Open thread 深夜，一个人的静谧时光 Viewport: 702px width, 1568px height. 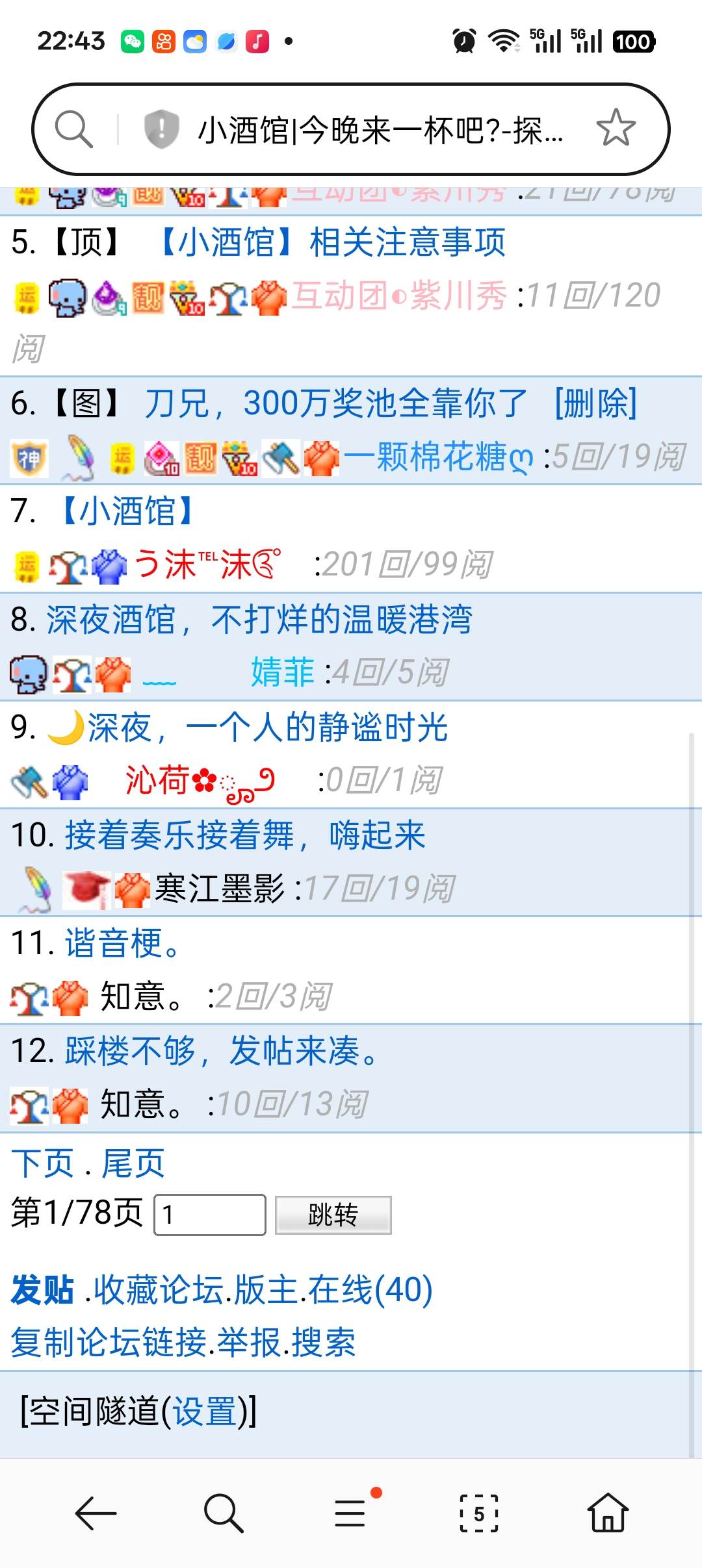click(x=266, y=727)
